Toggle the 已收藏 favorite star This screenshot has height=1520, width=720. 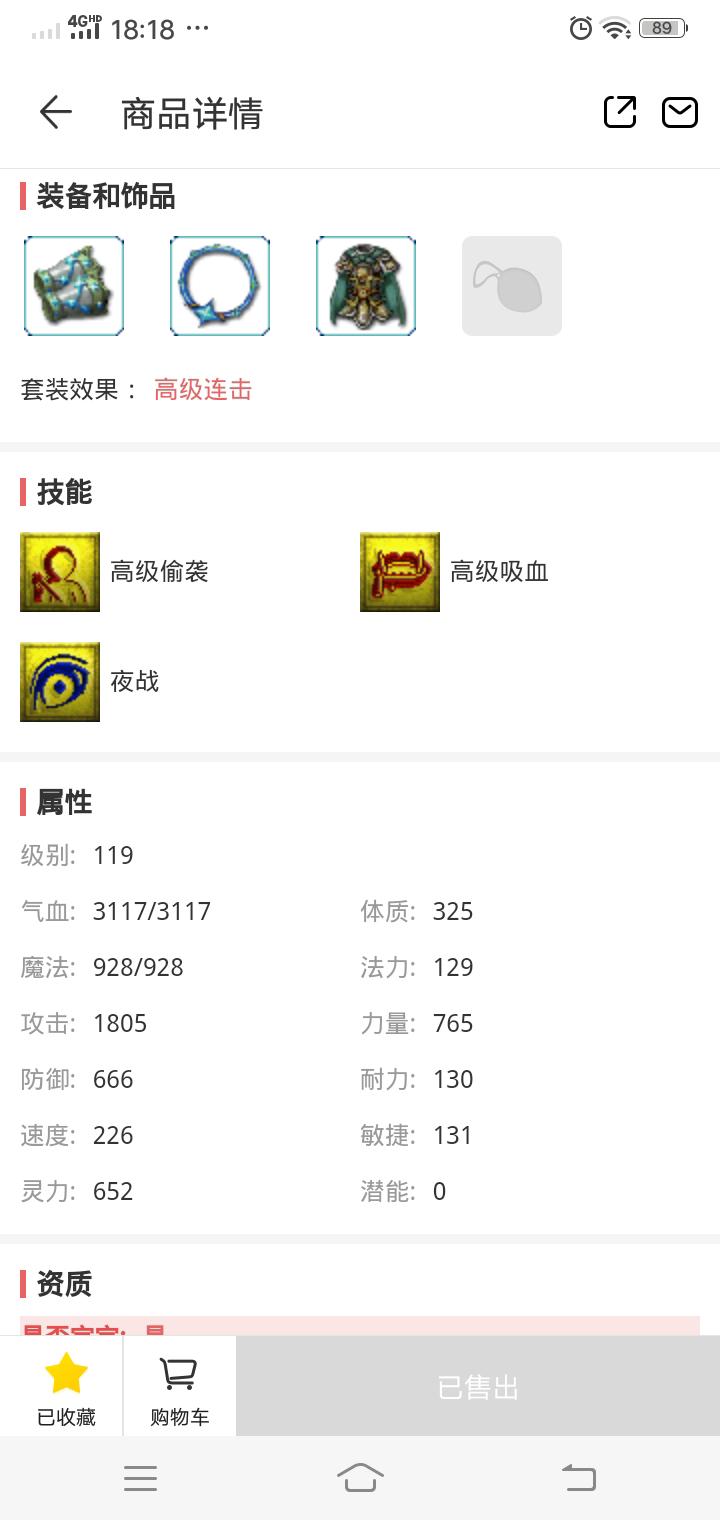66,1386
